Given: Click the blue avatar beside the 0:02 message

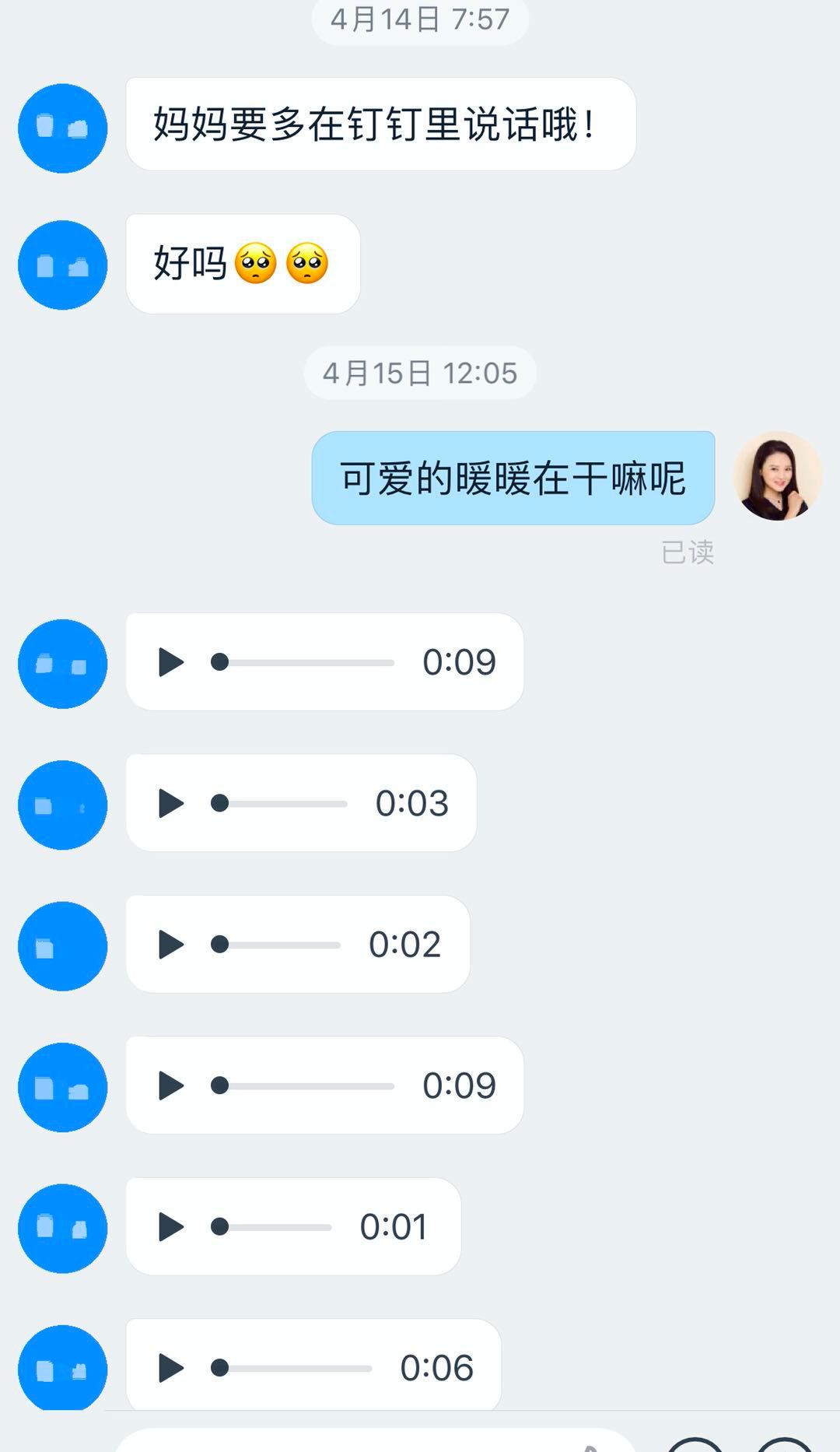Looking at the screenshot, I should click(x=62, y=946).
